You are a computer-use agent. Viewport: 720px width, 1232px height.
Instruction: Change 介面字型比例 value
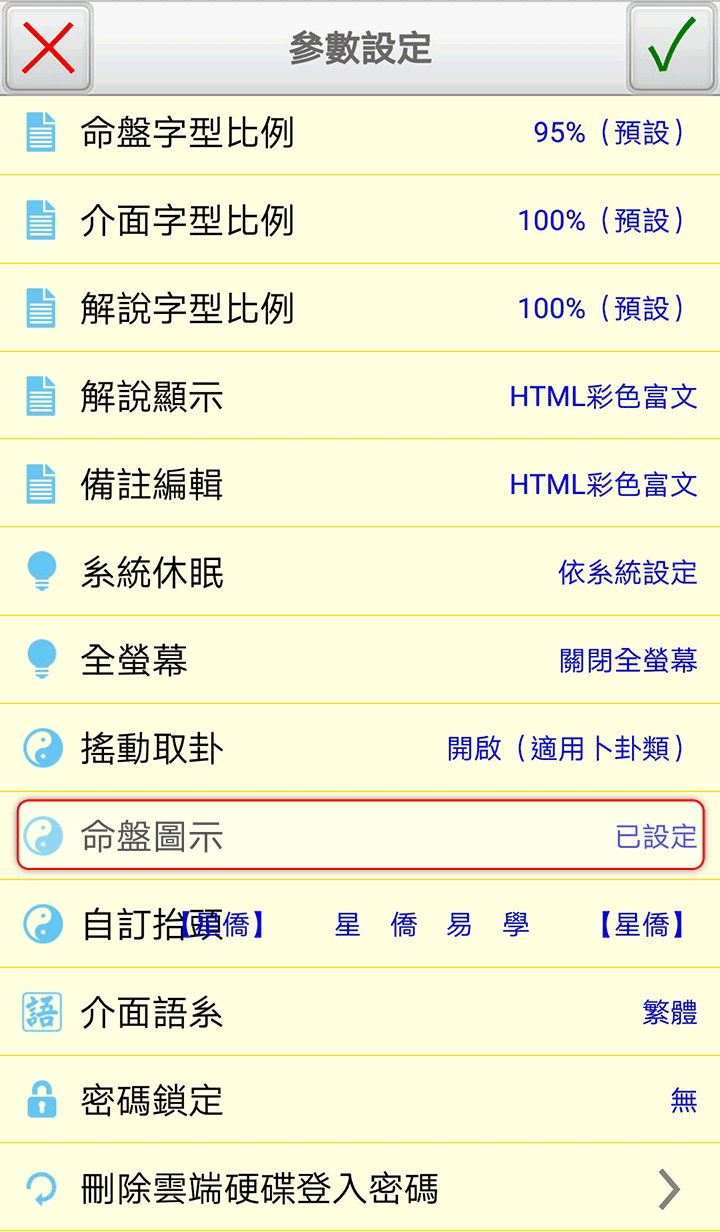pyautogui.click(x=360, y=220)
